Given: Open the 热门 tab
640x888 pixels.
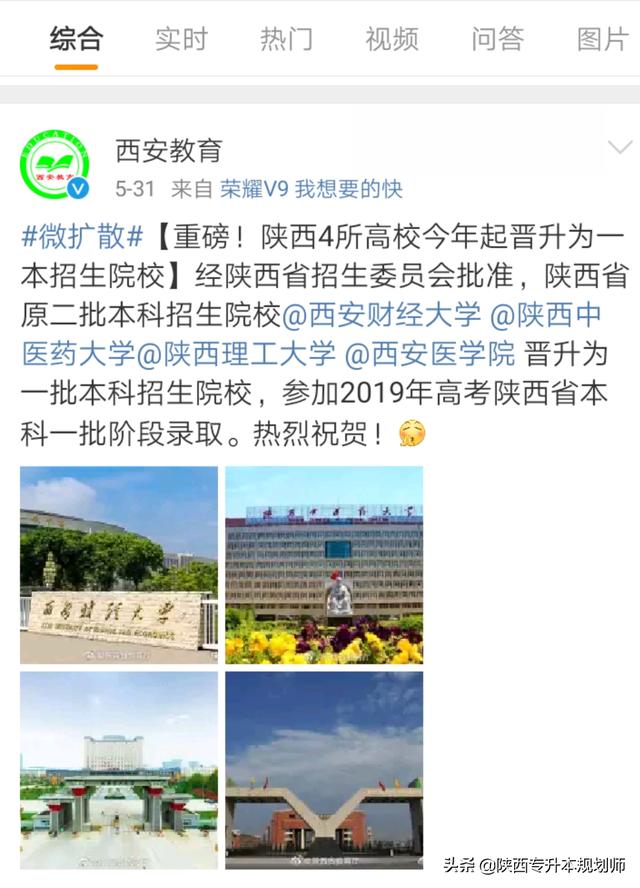Looking at the screenshot, I should point(286,39).
